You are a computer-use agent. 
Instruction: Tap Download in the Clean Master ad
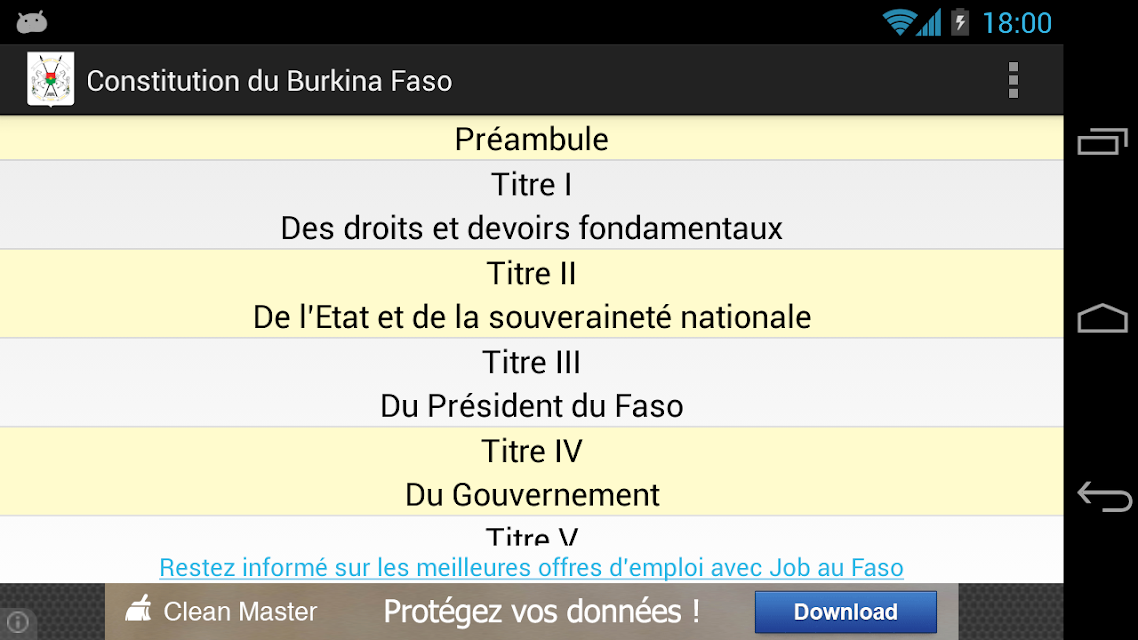(x=846, y=612)
